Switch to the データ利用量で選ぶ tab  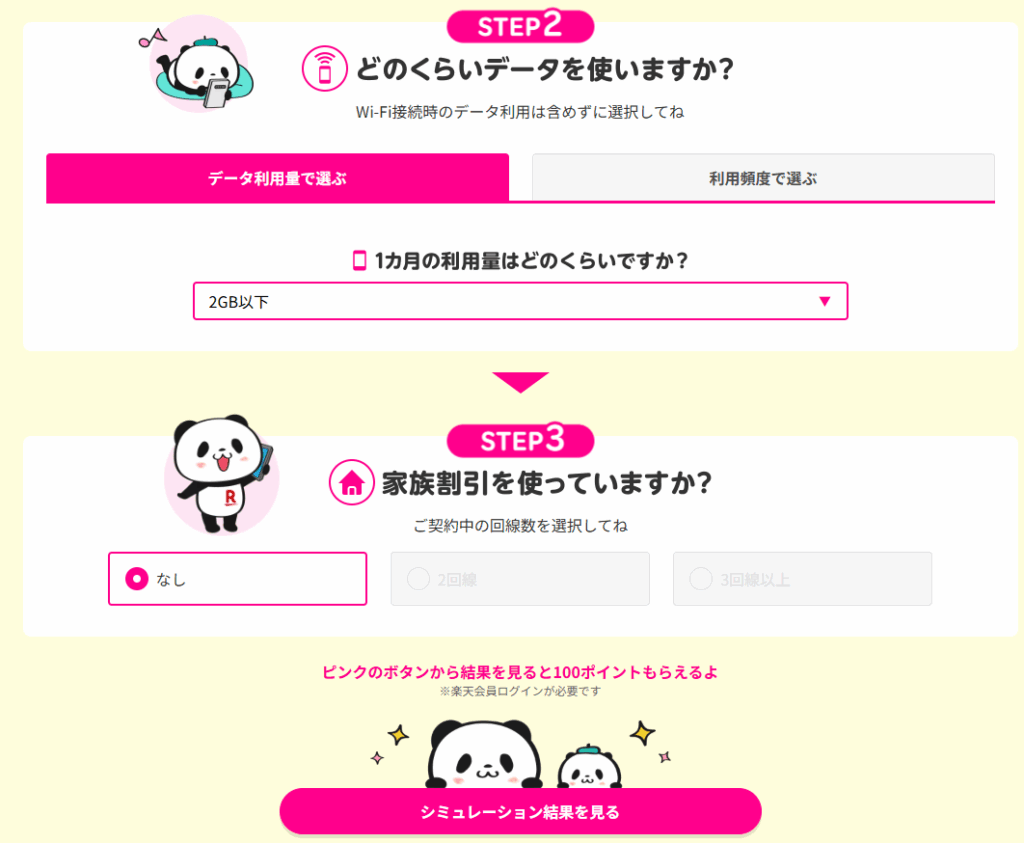coord(277,179)
